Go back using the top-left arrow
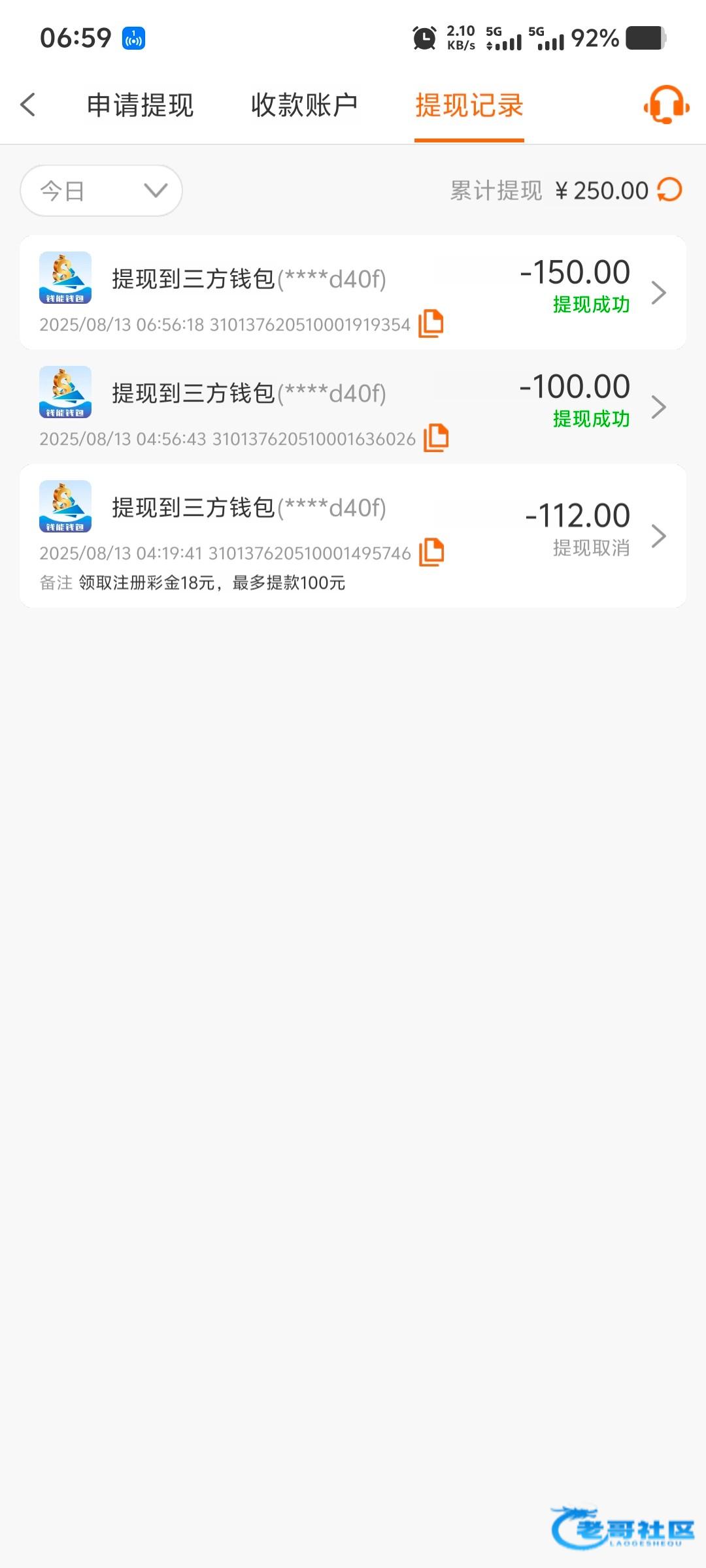706x1568 pixels. (27, 105)
